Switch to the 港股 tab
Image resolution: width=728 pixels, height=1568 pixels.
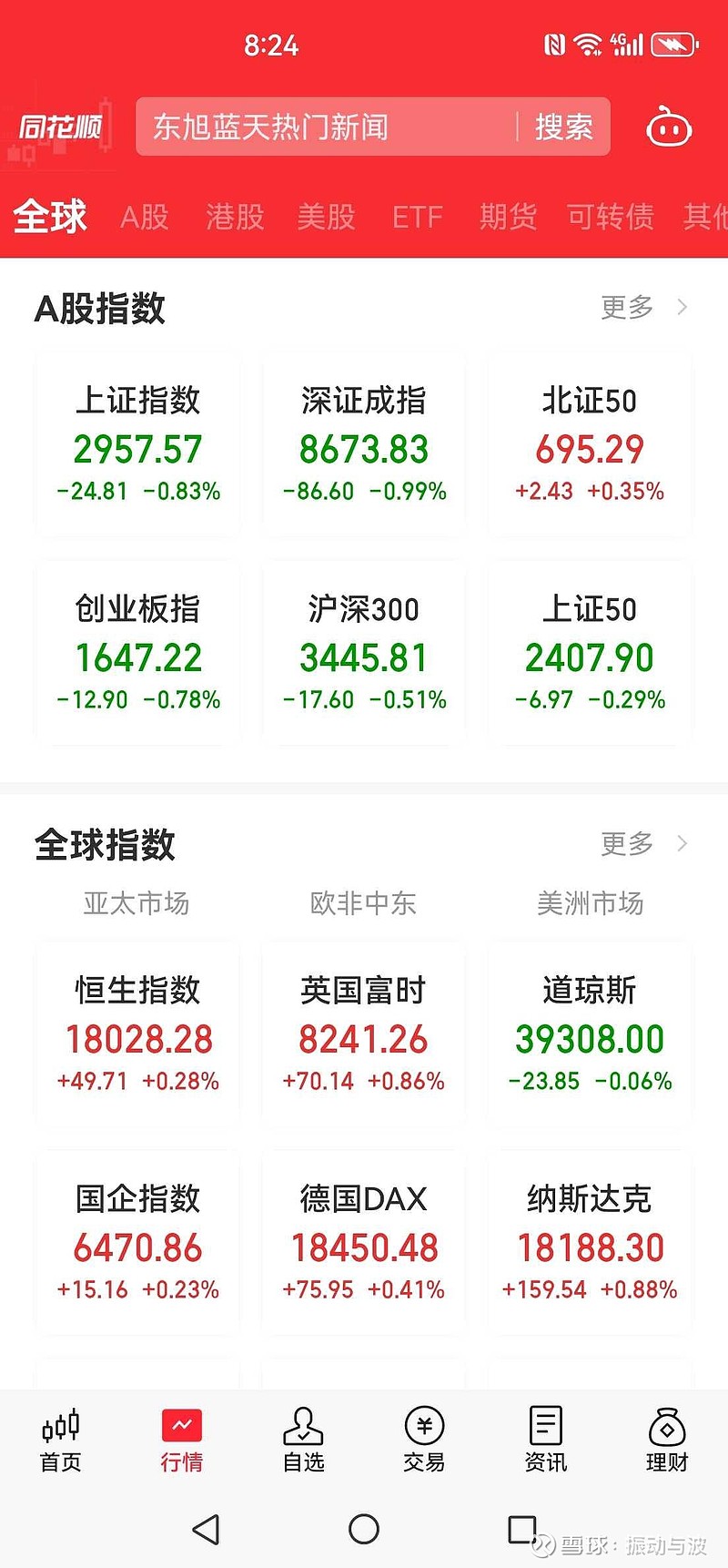coord(235,217)
